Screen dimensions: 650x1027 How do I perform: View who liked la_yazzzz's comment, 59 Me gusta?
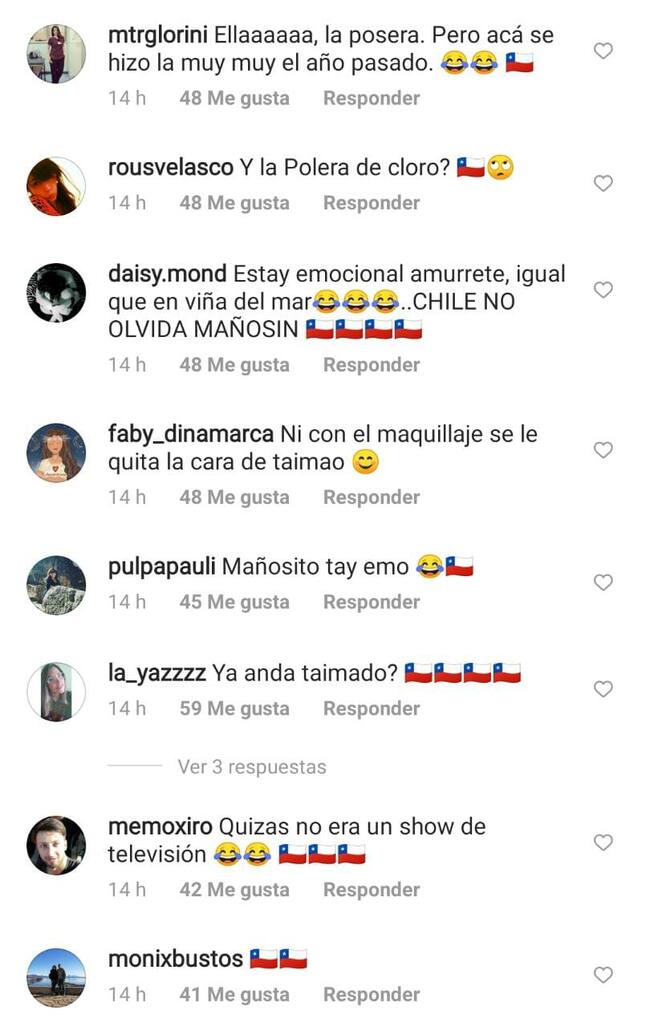(234, 709)
